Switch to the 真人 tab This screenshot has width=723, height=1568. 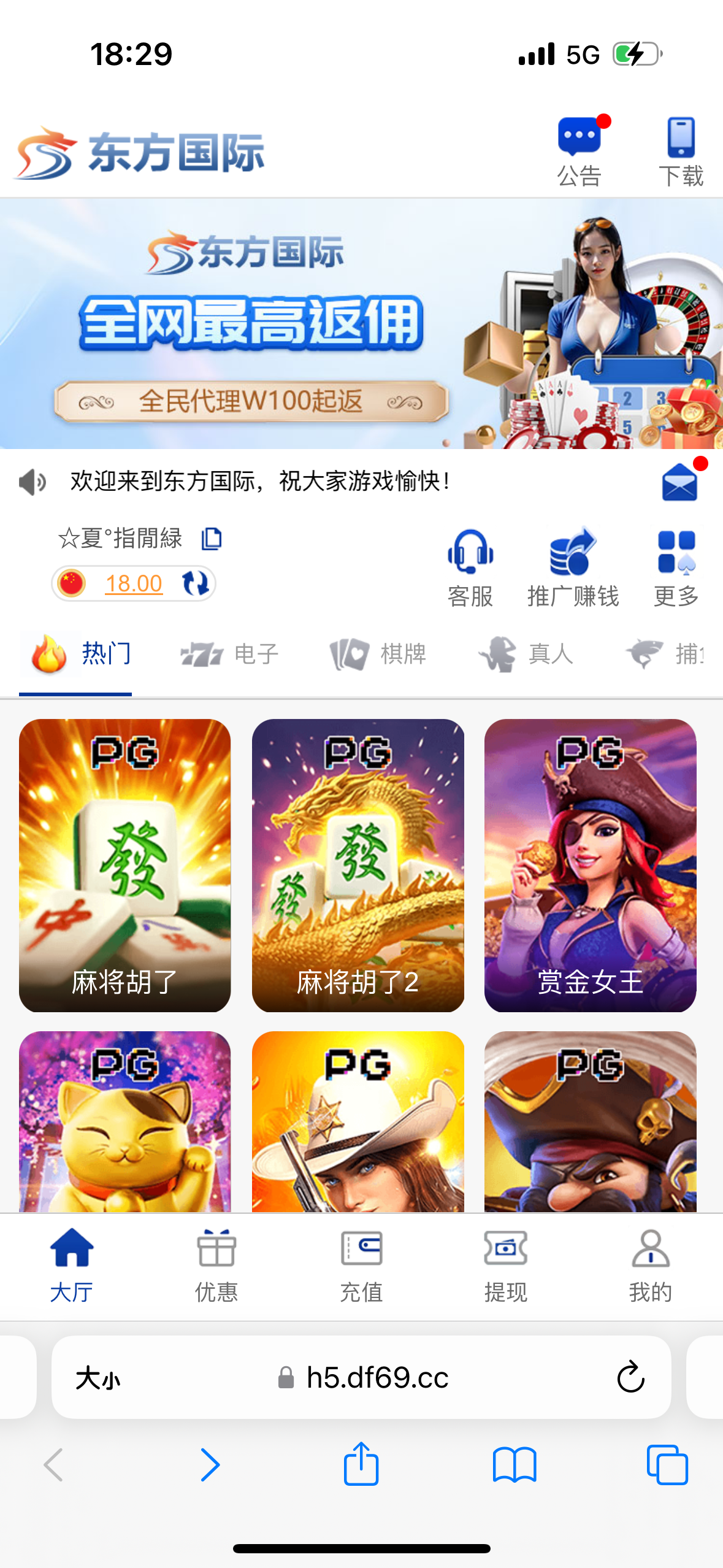(x=526, y=654)
